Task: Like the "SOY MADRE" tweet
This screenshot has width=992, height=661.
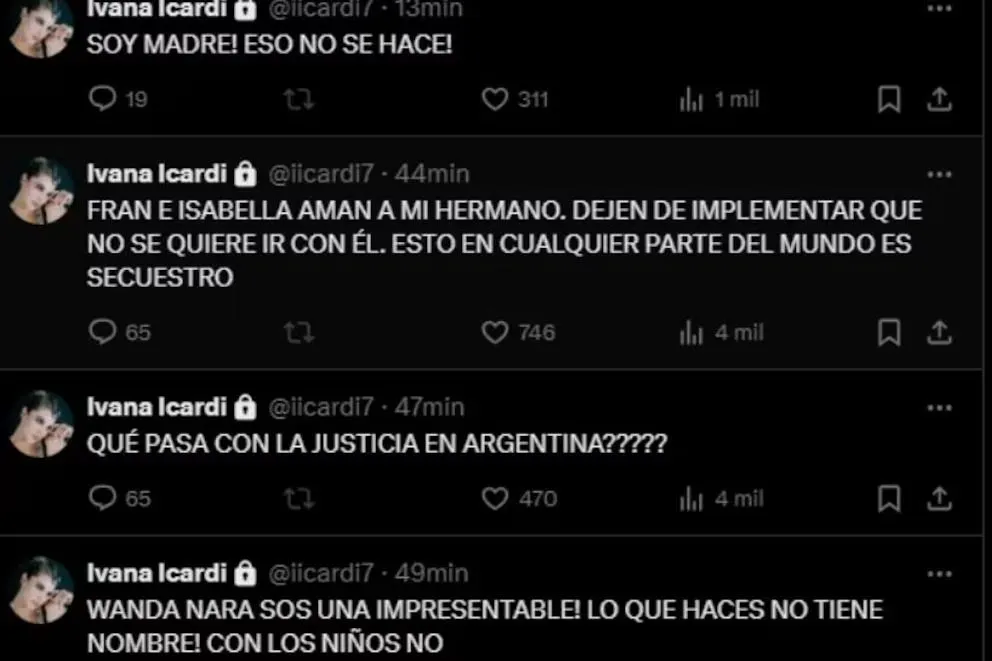Action: (x=495, y=99)
